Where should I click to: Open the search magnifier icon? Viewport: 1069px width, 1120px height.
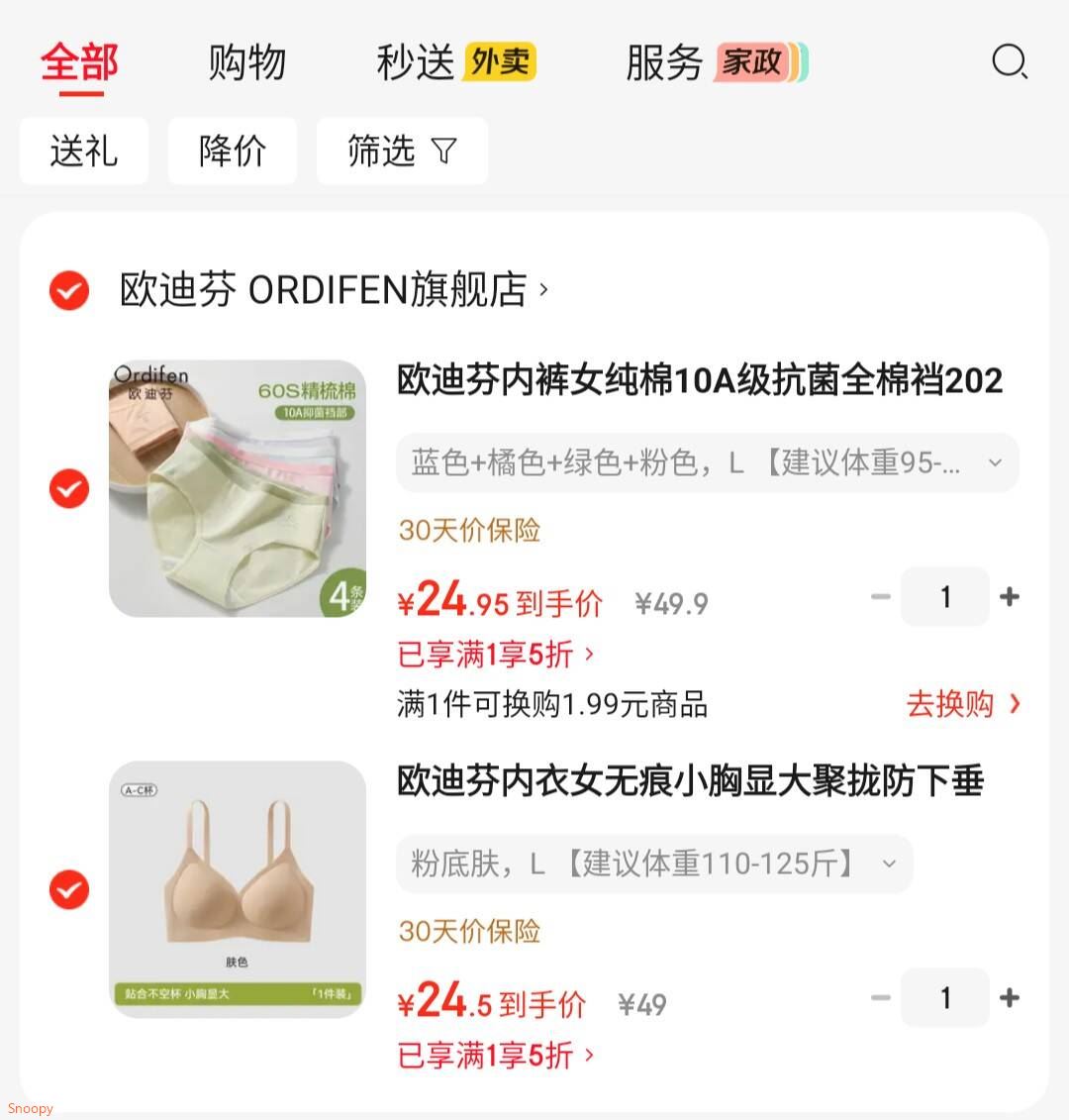click(x=1010, y=61)
